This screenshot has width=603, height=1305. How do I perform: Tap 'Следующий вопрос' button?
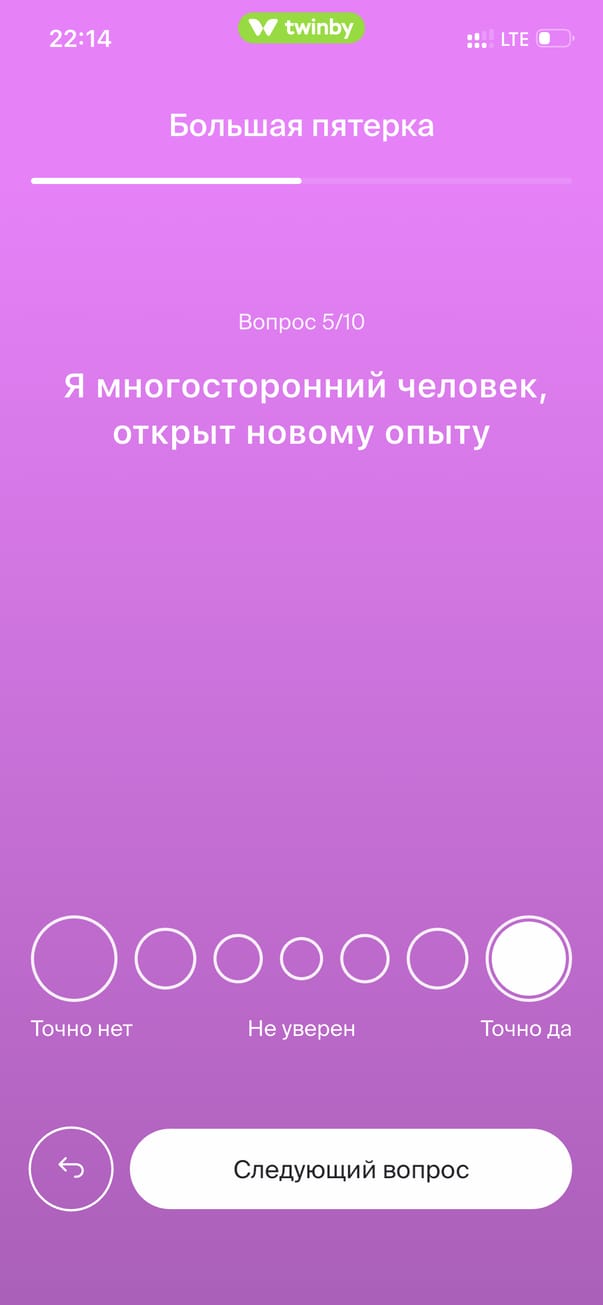pyautogui.click(x=351, y=1169)
